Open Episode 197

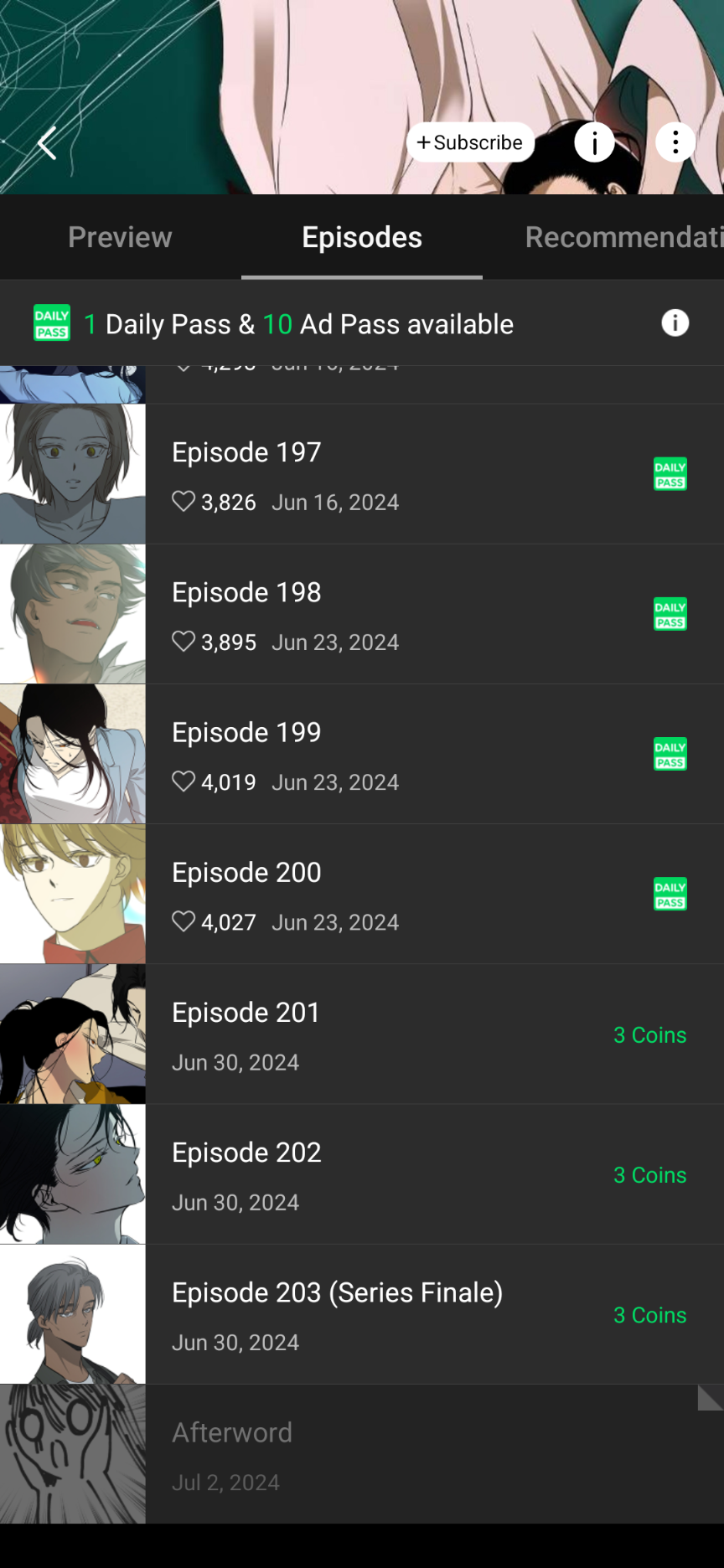(x=362, y=475)
